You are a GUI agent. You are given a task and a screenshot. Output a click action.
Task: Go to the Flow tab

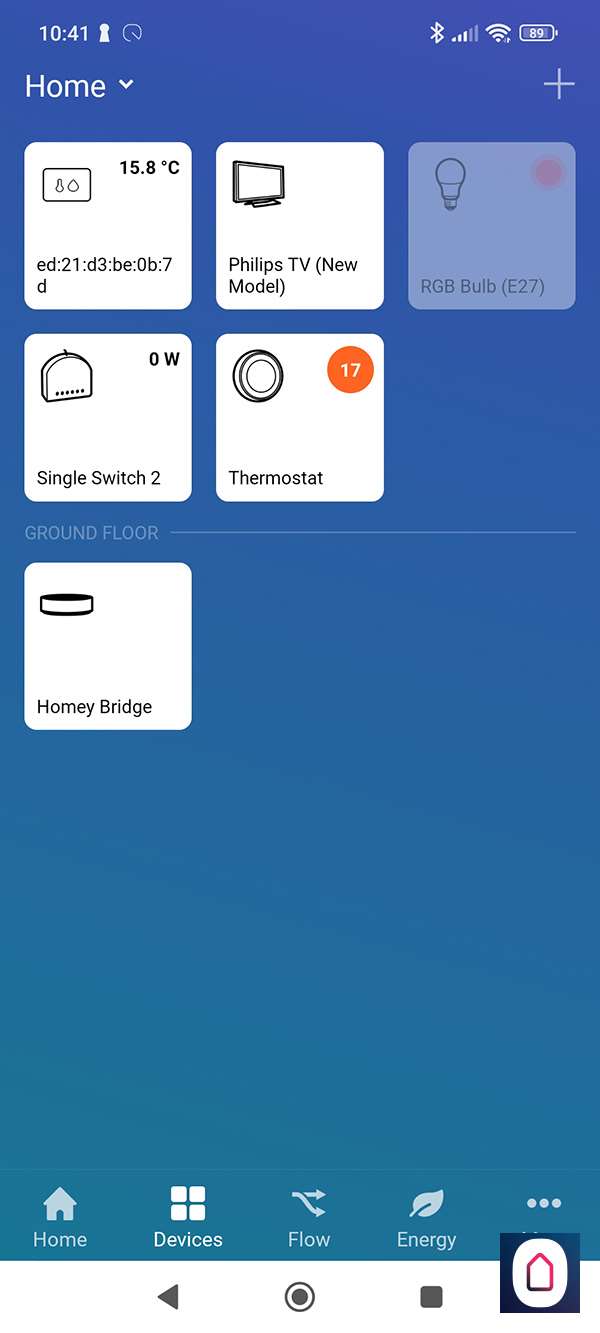[x=309, y=1217]
